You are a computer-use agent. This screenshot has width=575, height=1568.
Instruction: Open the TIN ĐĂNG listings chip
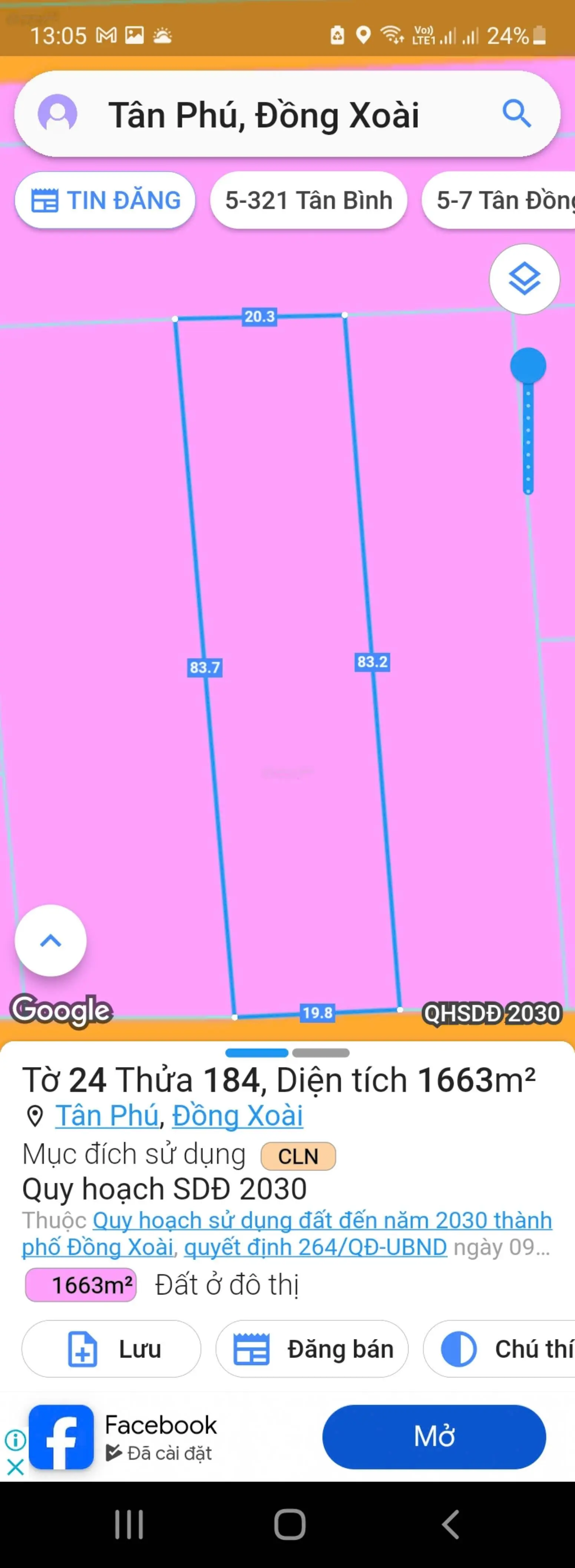105,200
